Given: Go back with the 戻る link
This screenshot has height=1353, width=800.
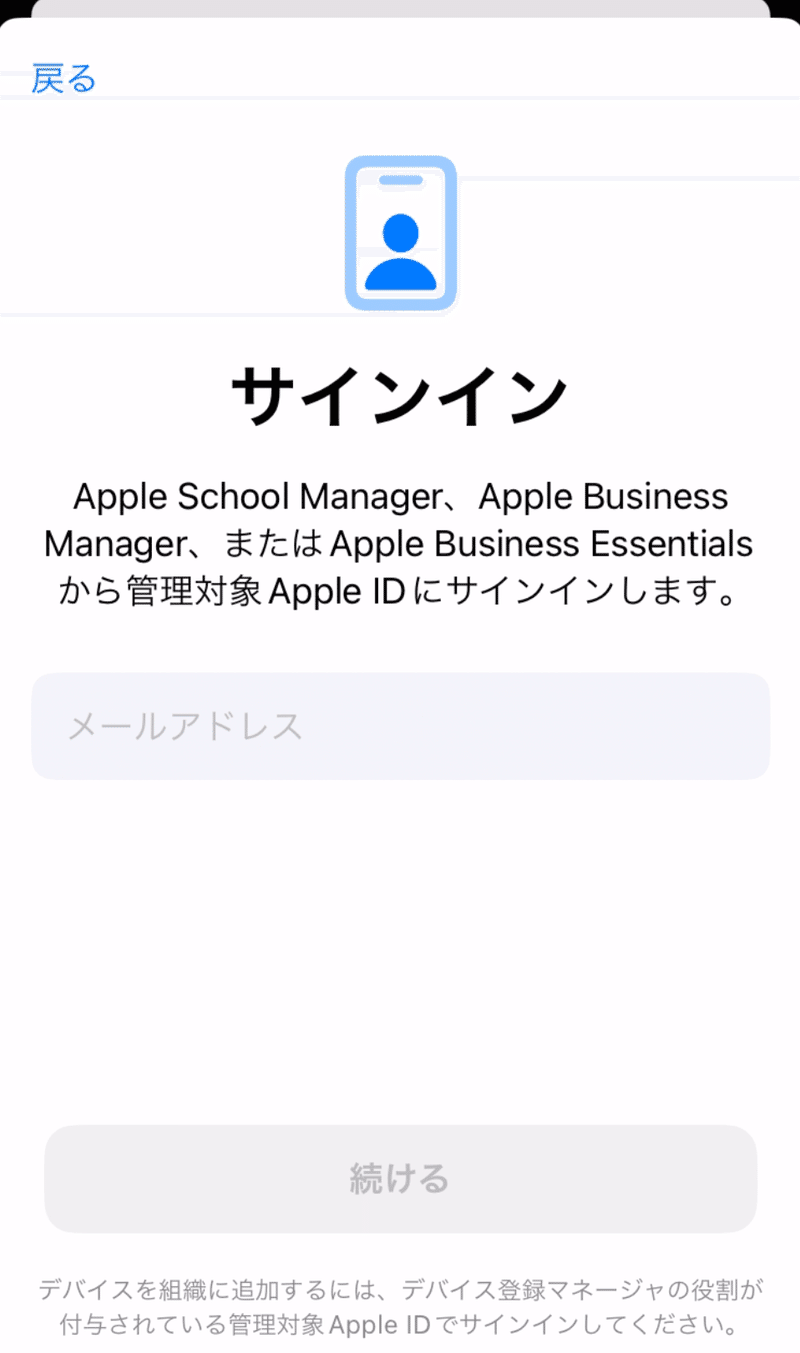Looking at the screenshot, I should click(x=64, y=78).
